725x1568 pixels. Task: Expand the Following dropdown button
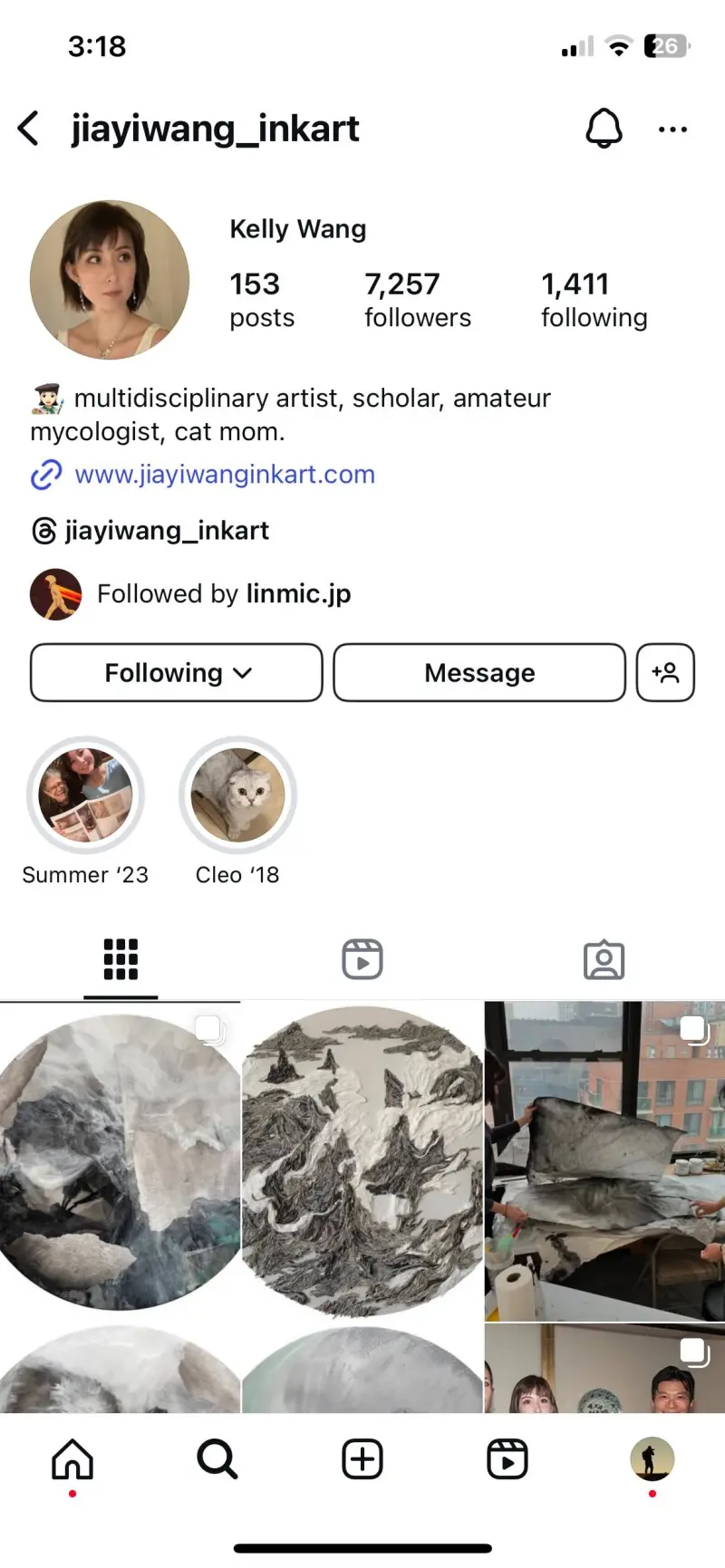click(x=177, y=673)
